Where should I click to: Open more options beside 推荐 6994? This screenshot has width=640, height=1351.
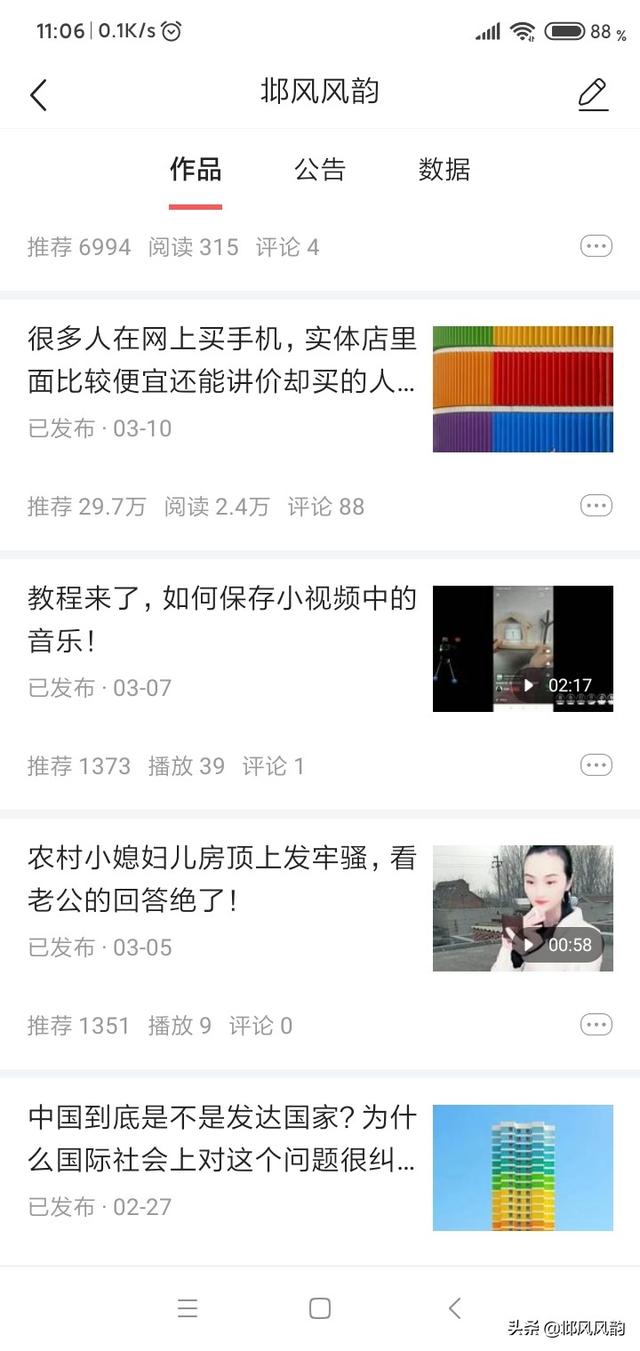[x=596, y=246]
